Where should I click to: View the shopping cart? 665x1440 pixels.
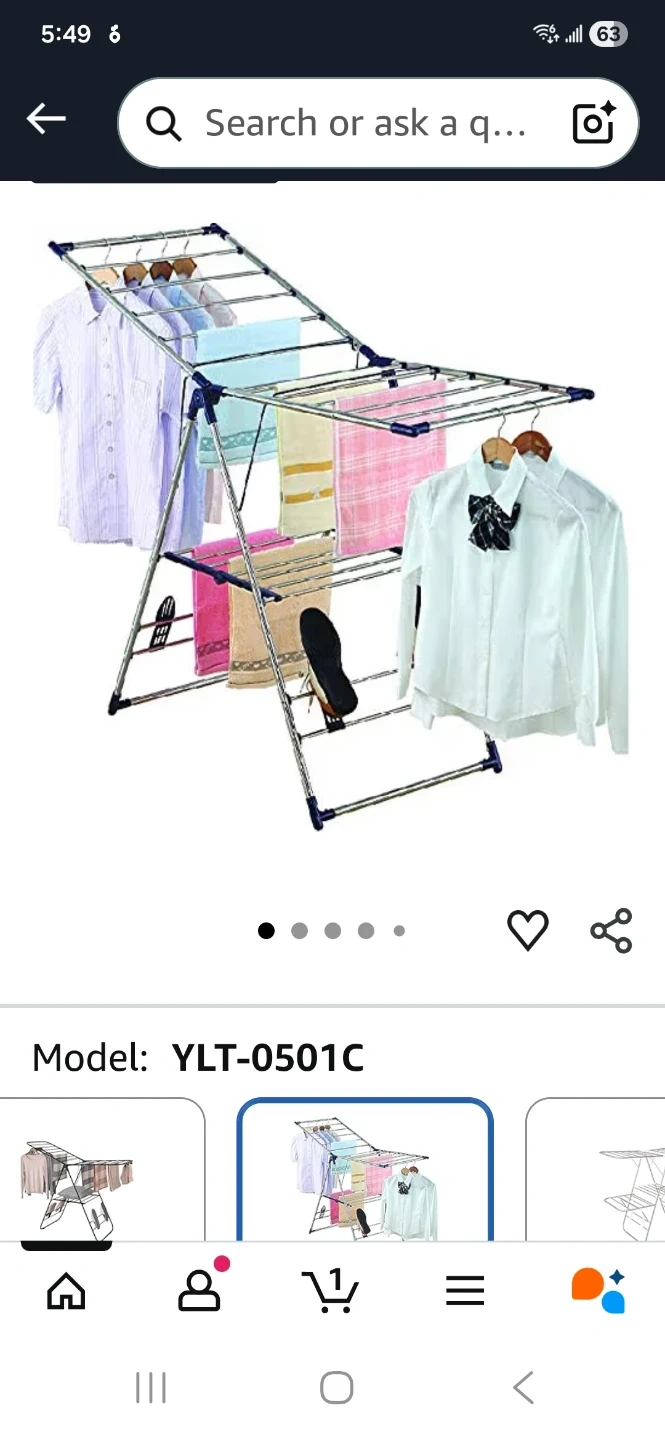pyautogui.click(x=331, y=1290)
